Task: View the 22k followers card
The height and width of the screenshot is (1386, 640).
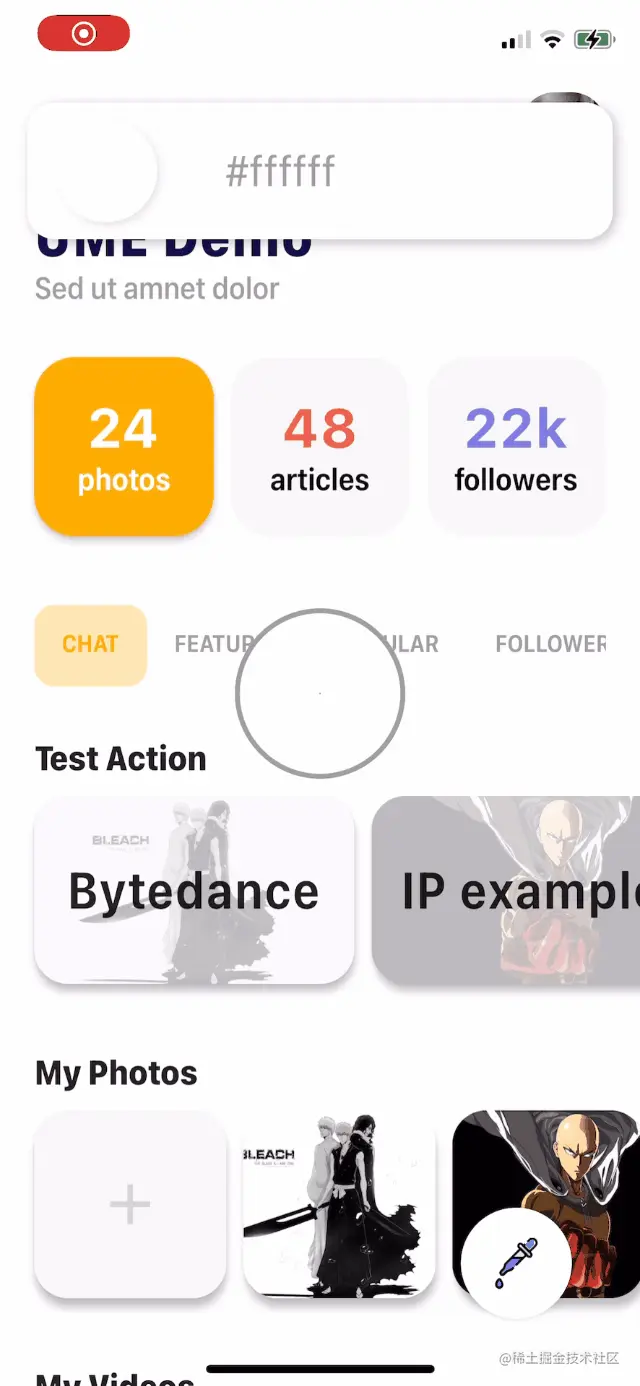Action: (x=516, y=446)
